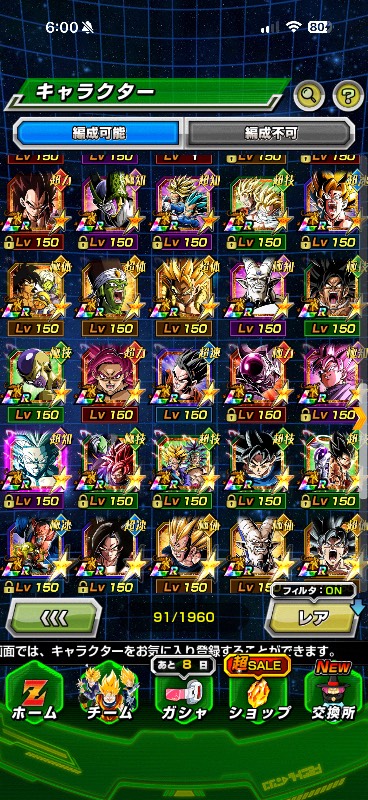Select the golden Frieza character card
Viewport: 368px width, 800px height.
pyautogui.click(x=36, y=382)
